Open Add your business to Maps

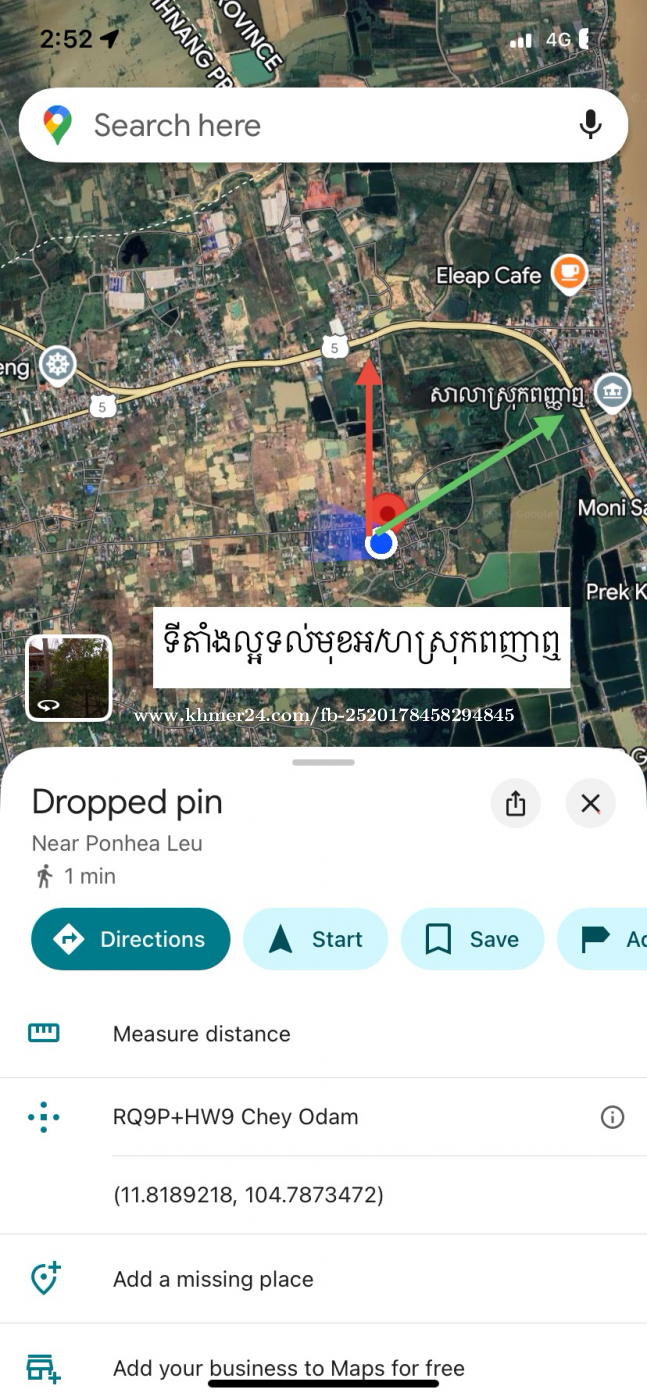click(288, 1368)
